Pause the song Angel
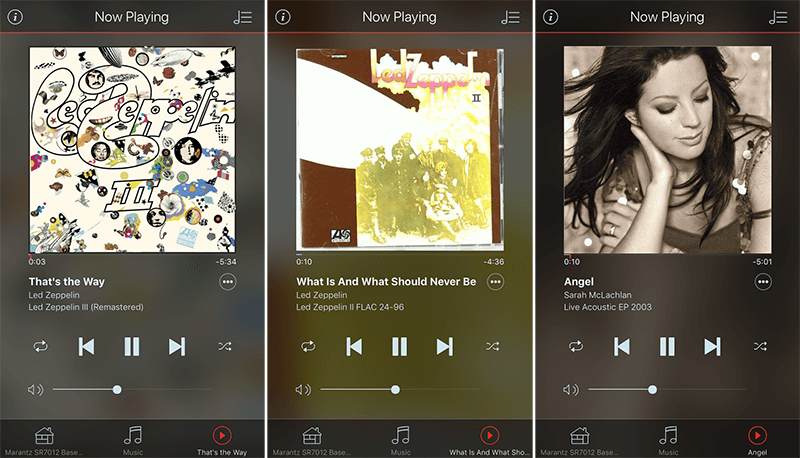The height and width of the screenshot is (458, 800). point(667,346)
